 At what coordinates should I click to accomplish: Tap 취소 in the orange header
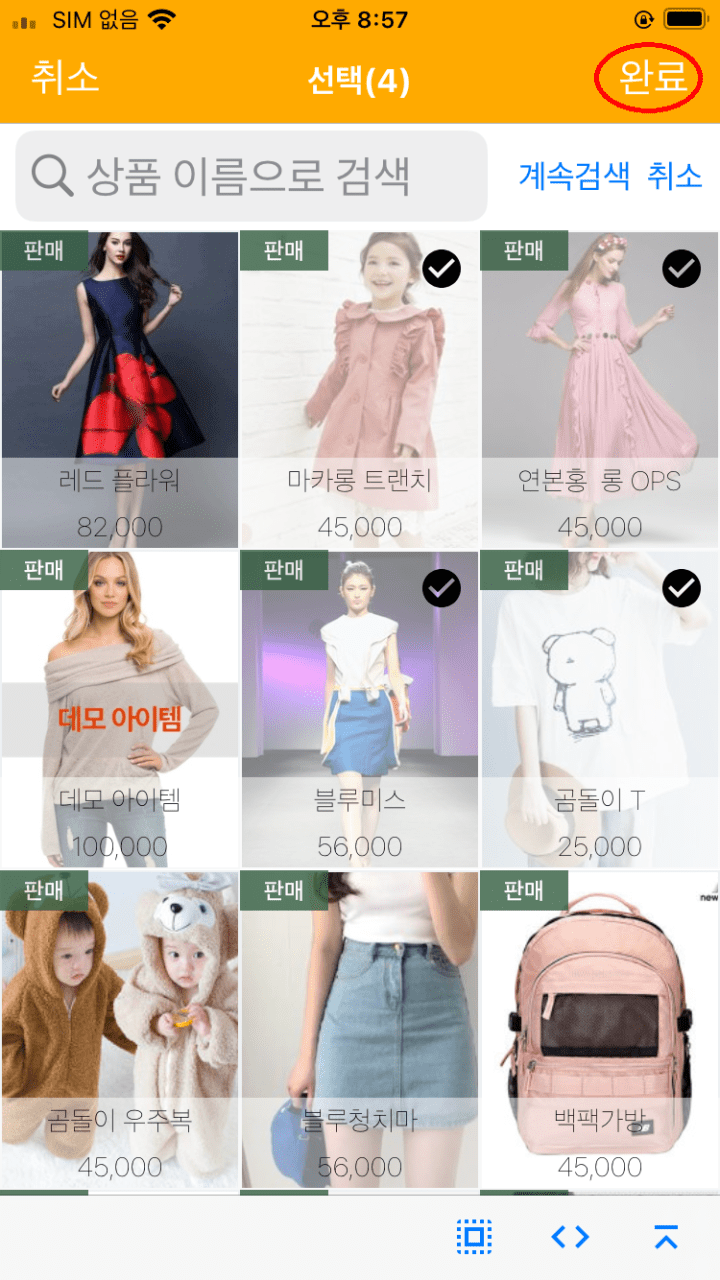pos(65,78)
